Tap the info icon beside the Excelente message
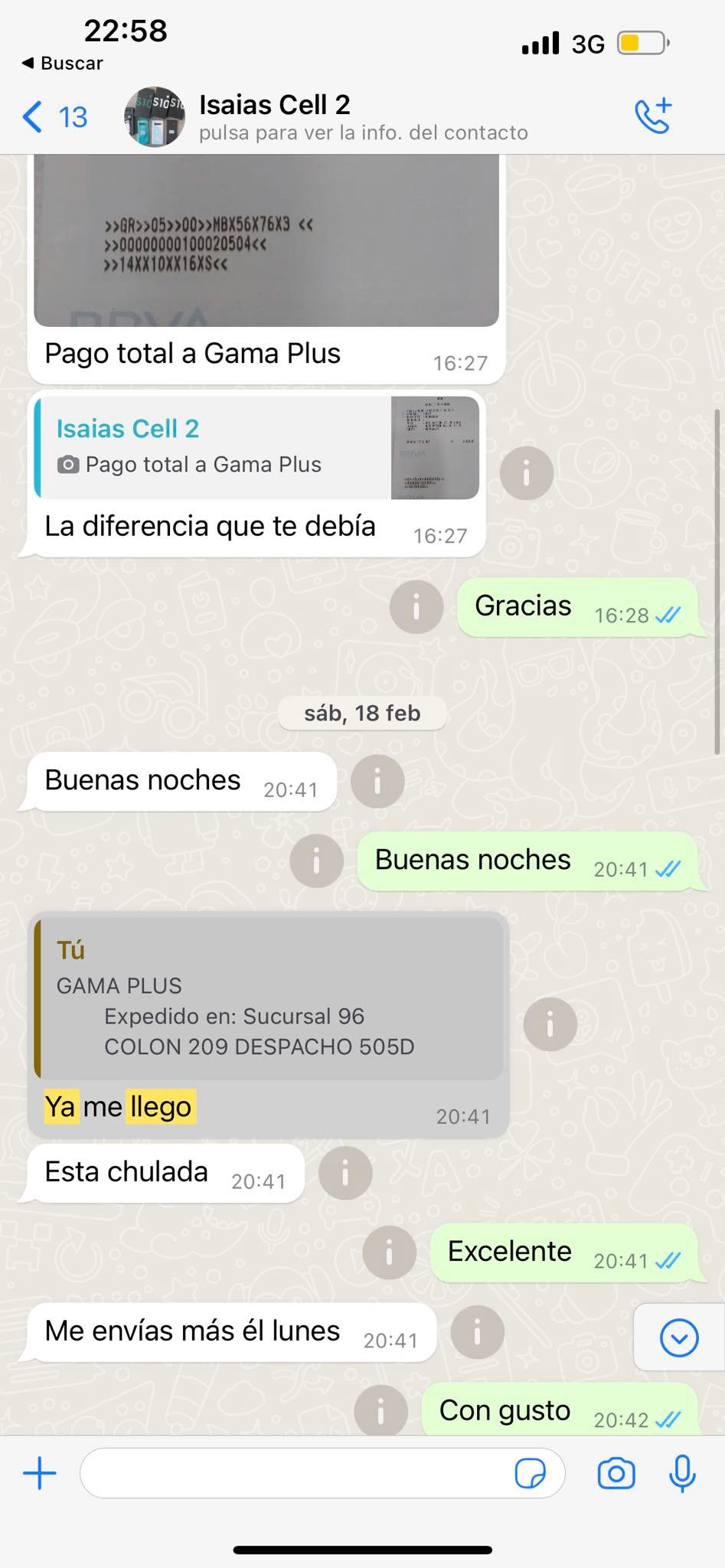 point(389,1252)
